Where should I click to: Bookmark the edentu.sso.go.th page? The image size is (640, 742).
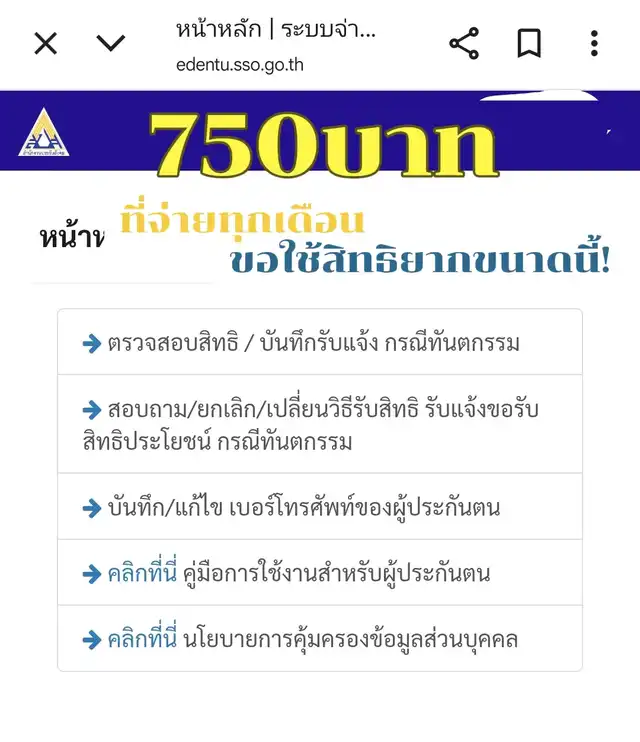coord(529,44)
